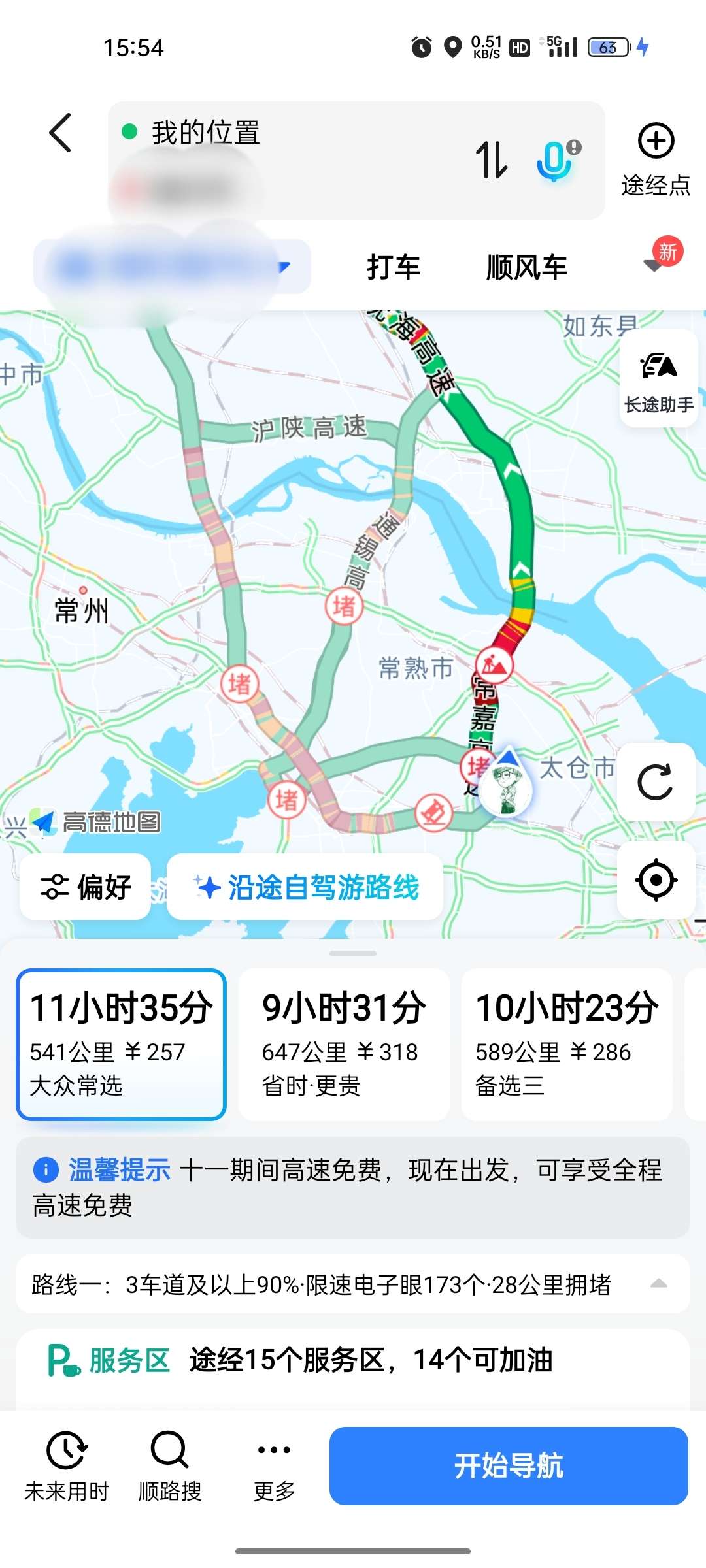Select the 9小时31分 省时·更贵 route
This screenshot has height=1568, width=706.
point(344,1044)
